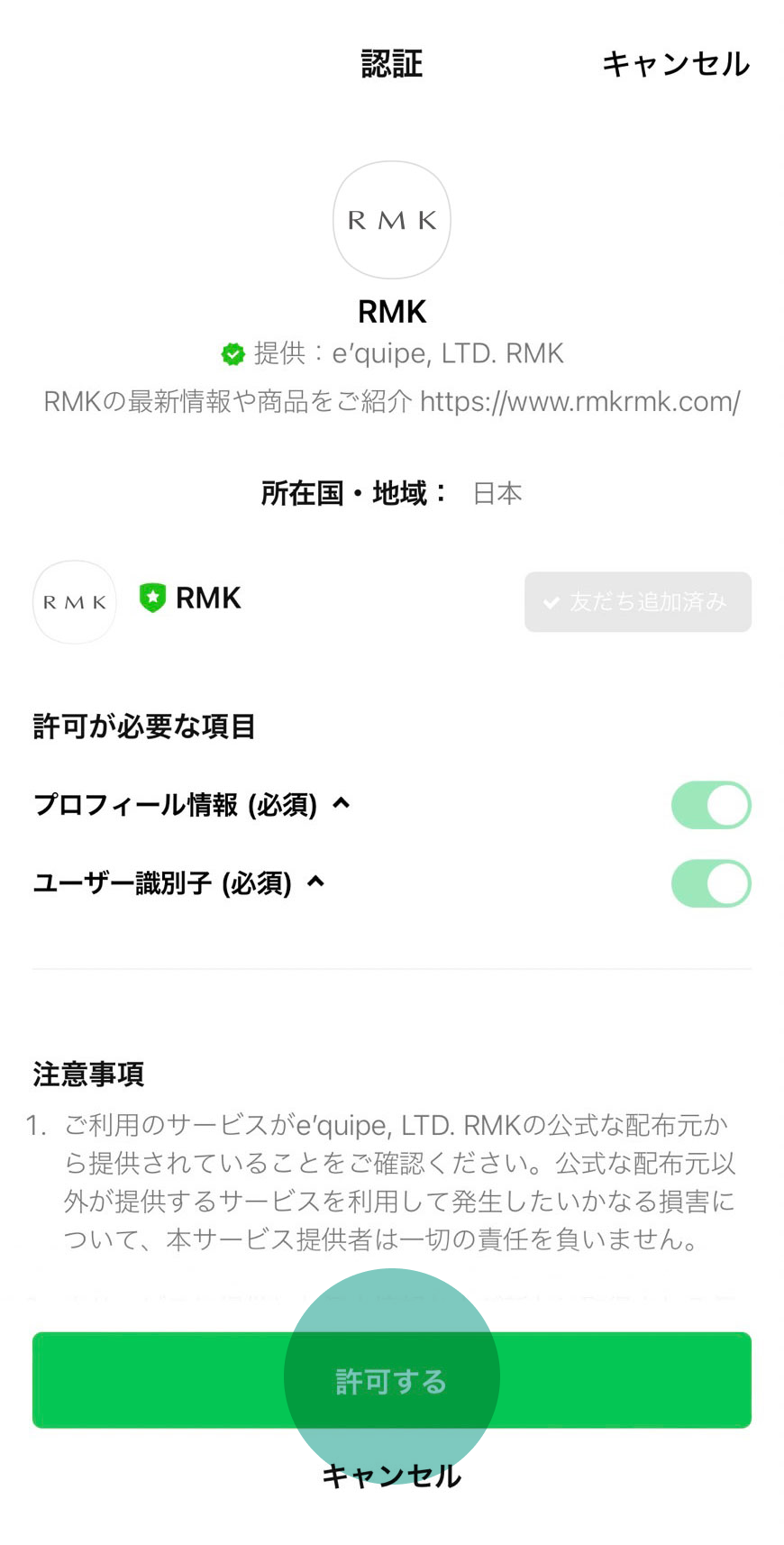Click the small RMK avatar thumbnail

pyautogui.click(x=73, y=601)
